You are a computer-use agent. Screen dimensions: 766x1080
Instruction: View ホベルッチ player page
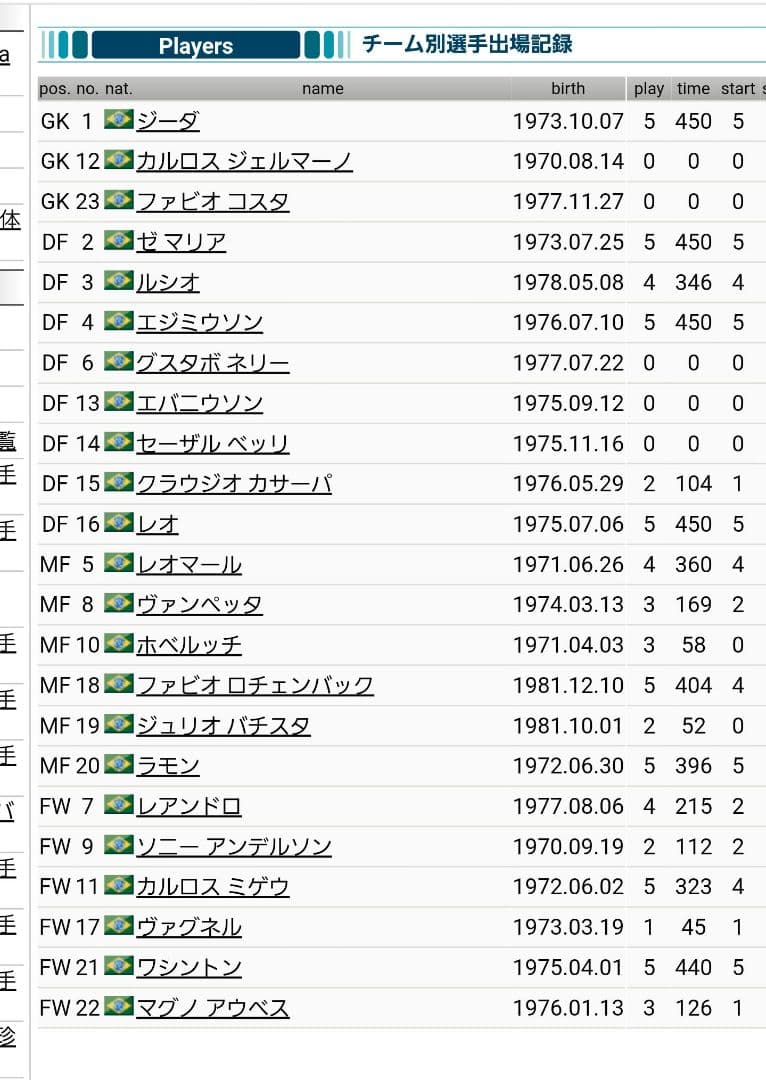coord(188,645)
